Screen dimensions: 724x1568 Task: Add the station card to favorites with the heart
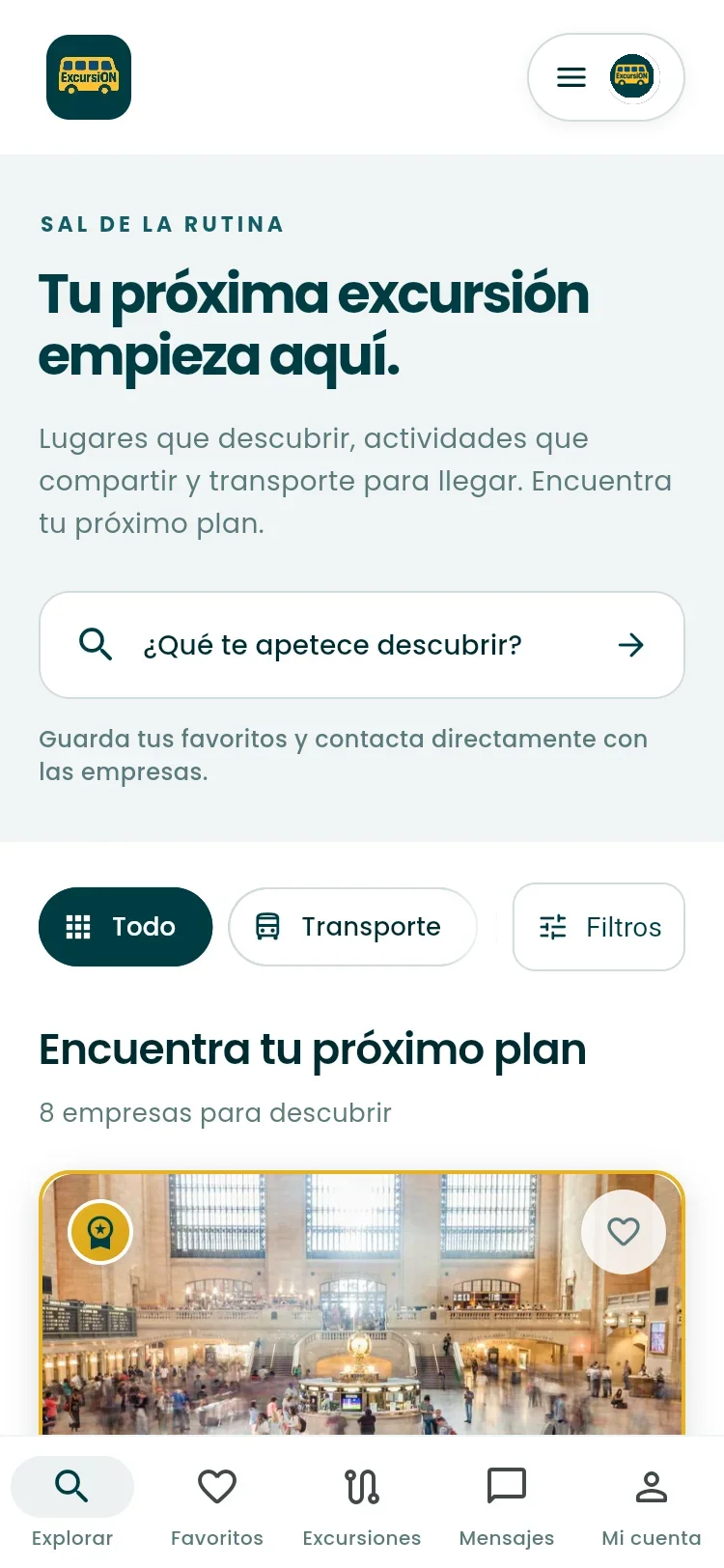pos(624,1232)
